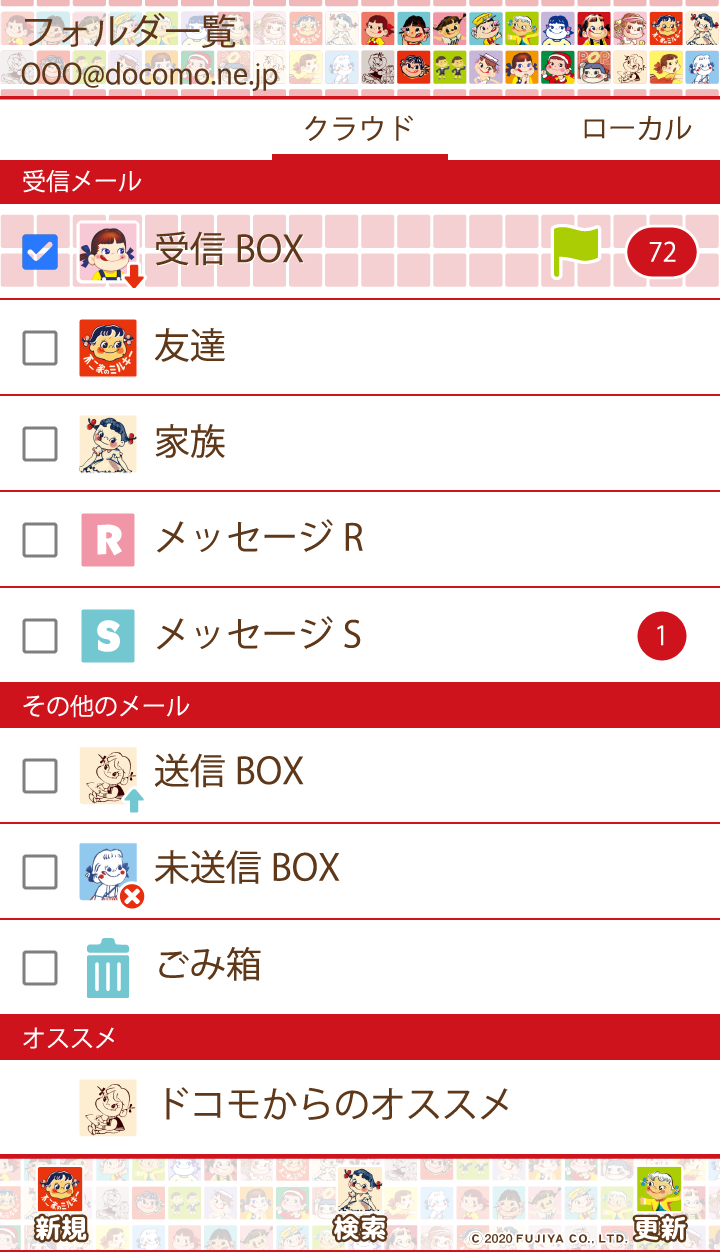Select the 送信 BOX checkbox
This screenshot has height=1252, width=720.
40,775
